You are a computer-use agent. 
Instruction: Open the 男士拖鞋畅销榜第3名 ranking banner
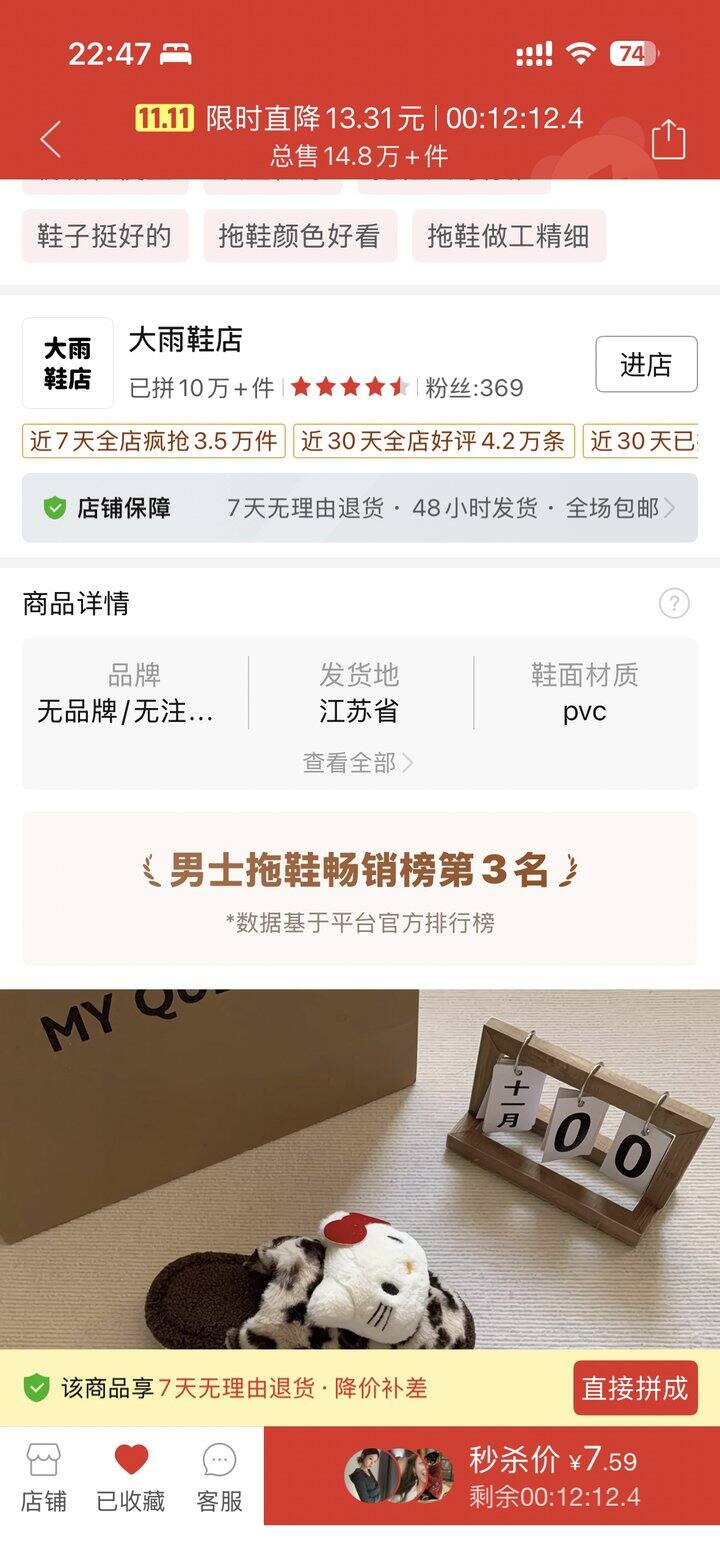[x=360, y=888]
